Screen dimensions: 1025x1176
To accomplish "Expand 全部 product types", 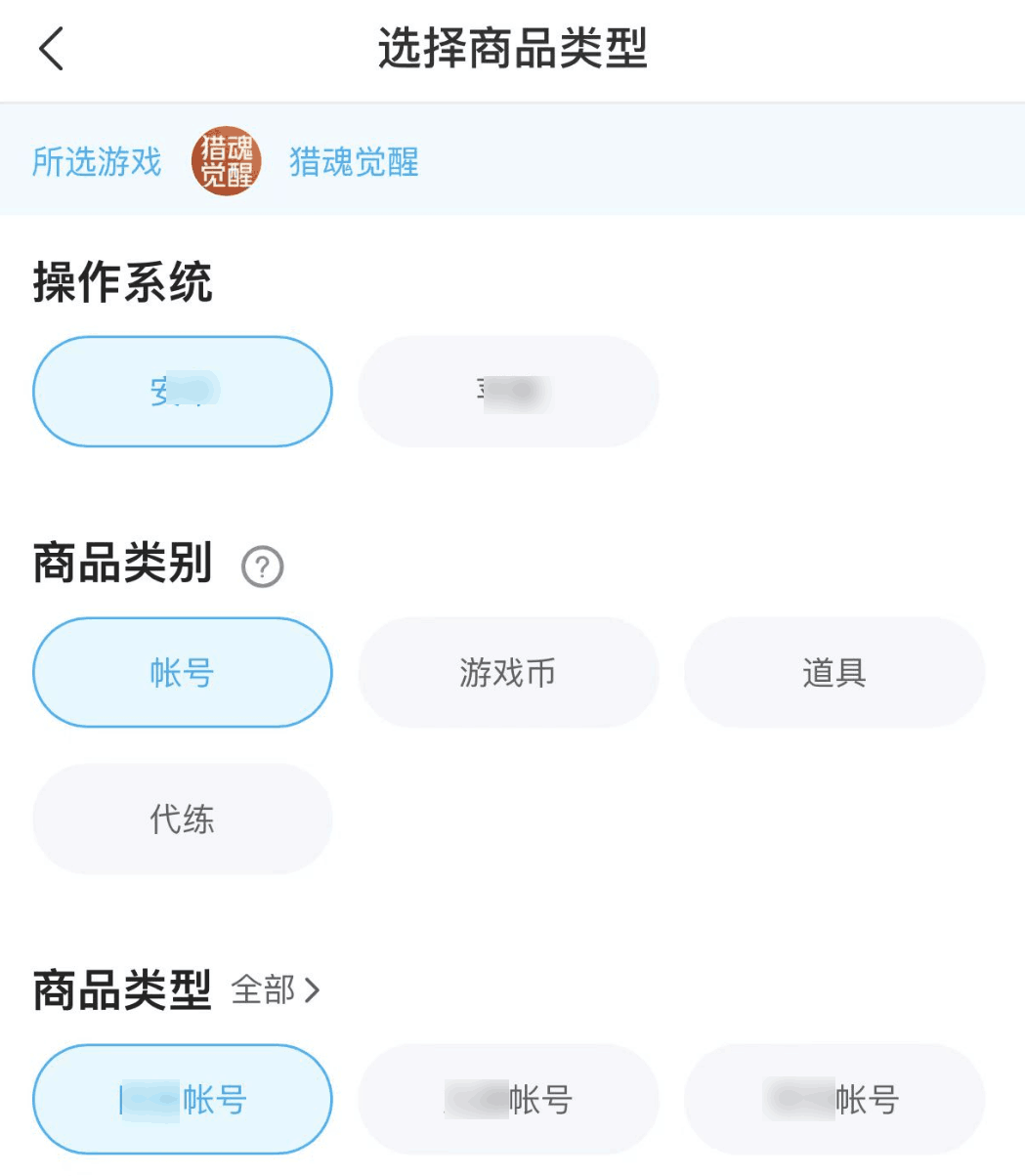I will (276, 990).
